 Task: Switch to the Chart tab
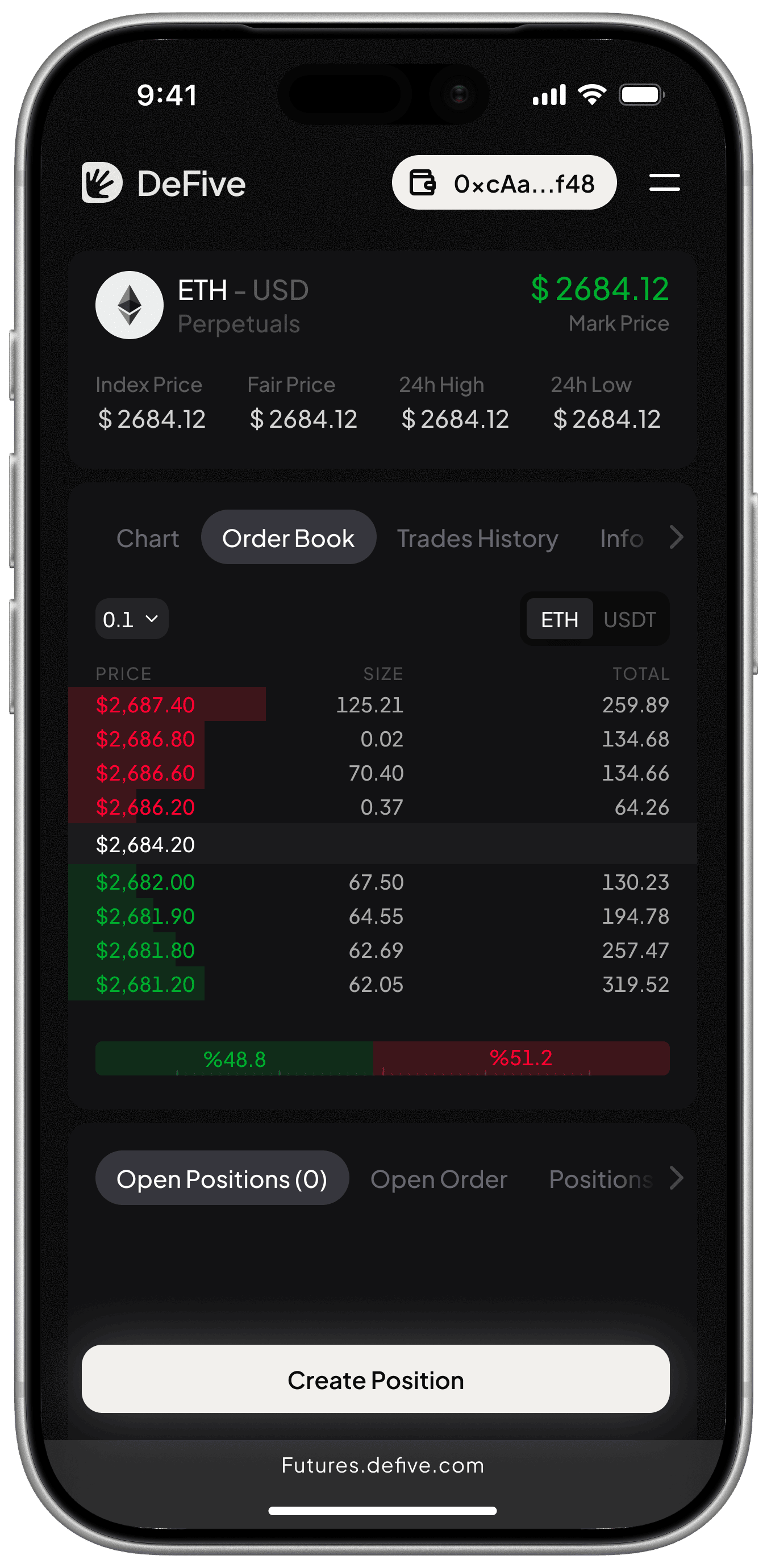[x=148, y=538]
